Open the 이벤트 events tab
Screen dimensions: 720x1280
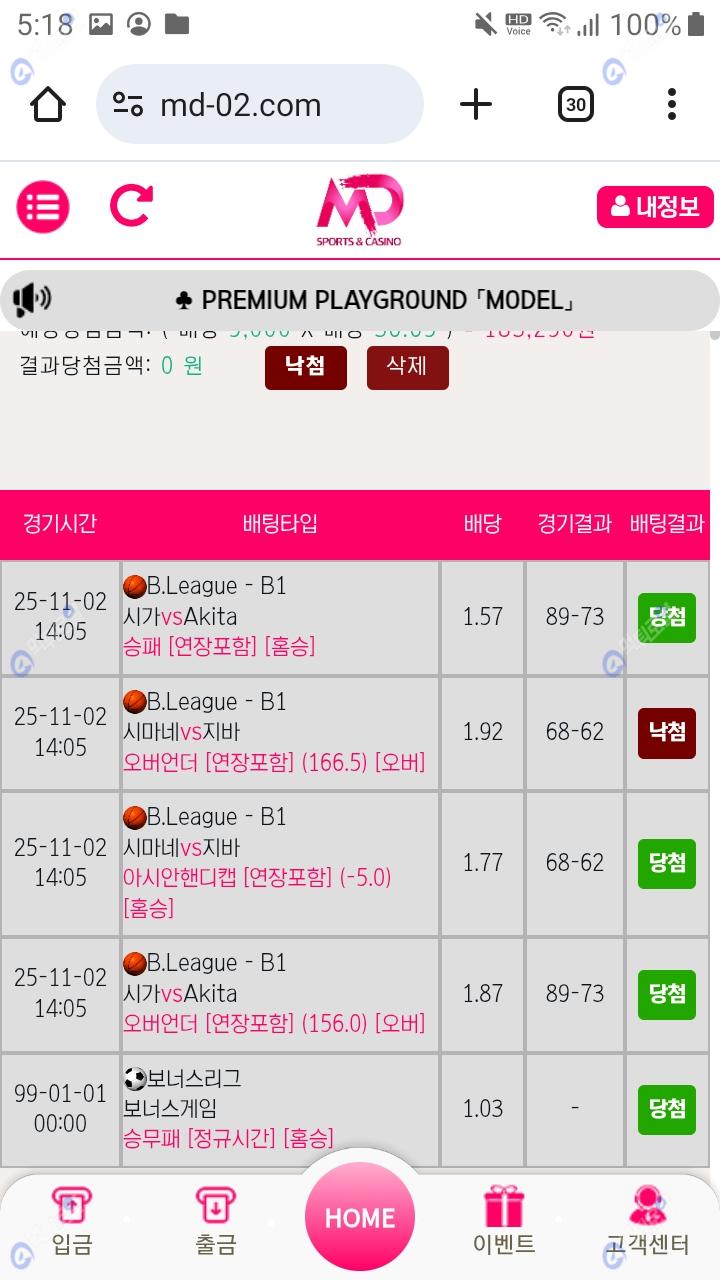pyautogui.click(x=504, y=1220)
